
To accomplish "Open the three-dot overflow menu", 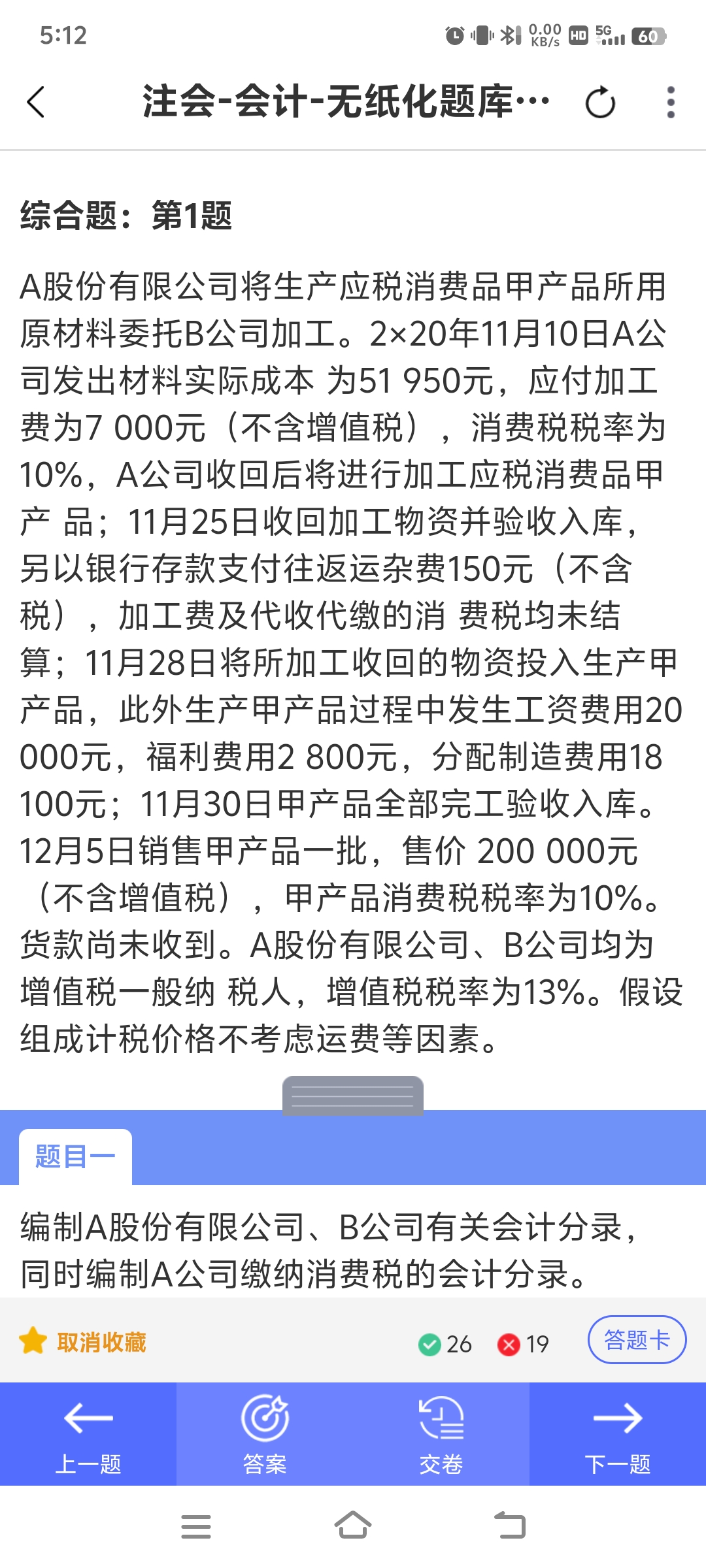I will pos(670,103).
